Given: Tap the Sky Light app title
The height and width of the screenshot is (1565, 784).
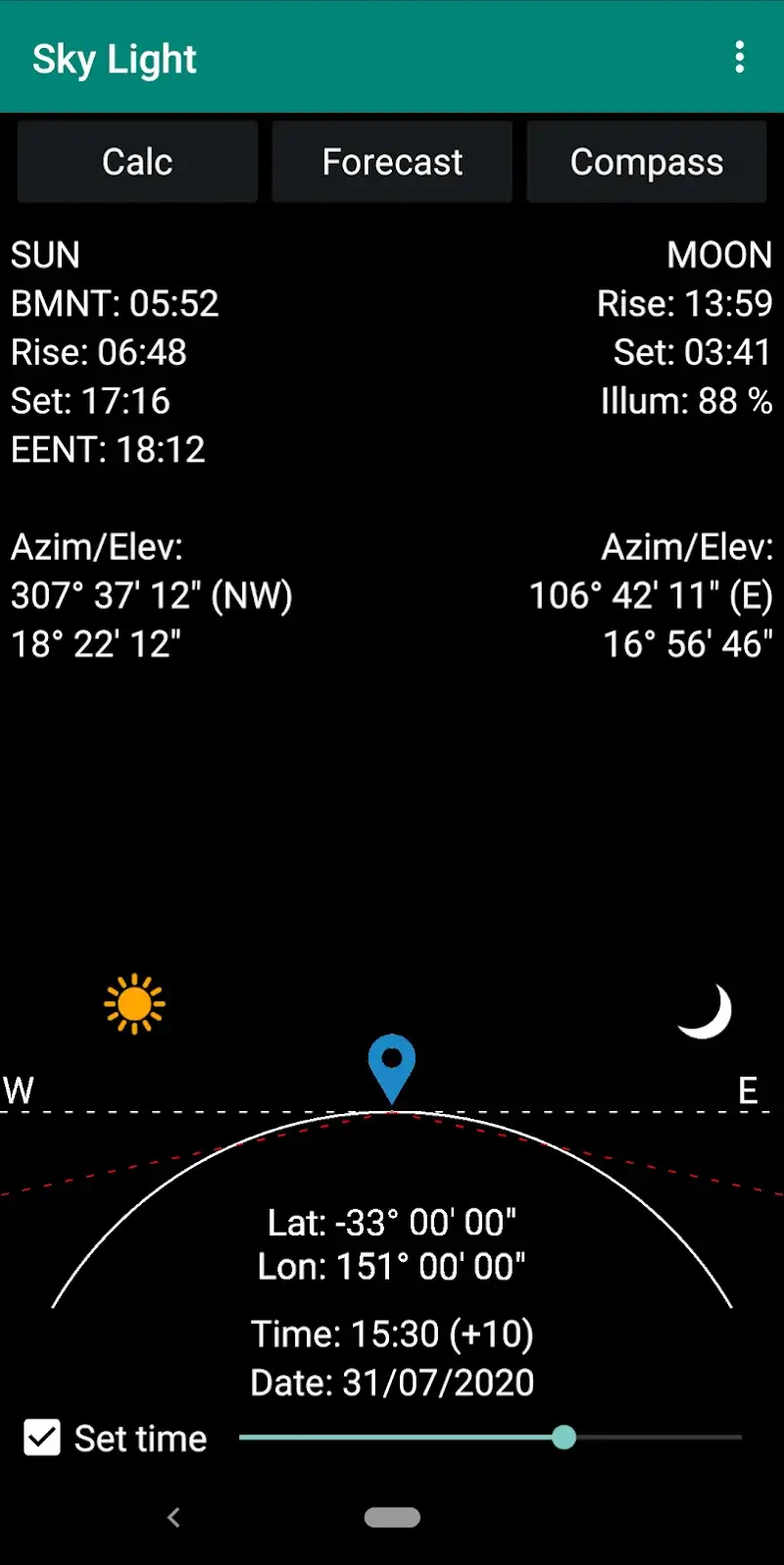Looking at the screenshot, I should [114, 59].
